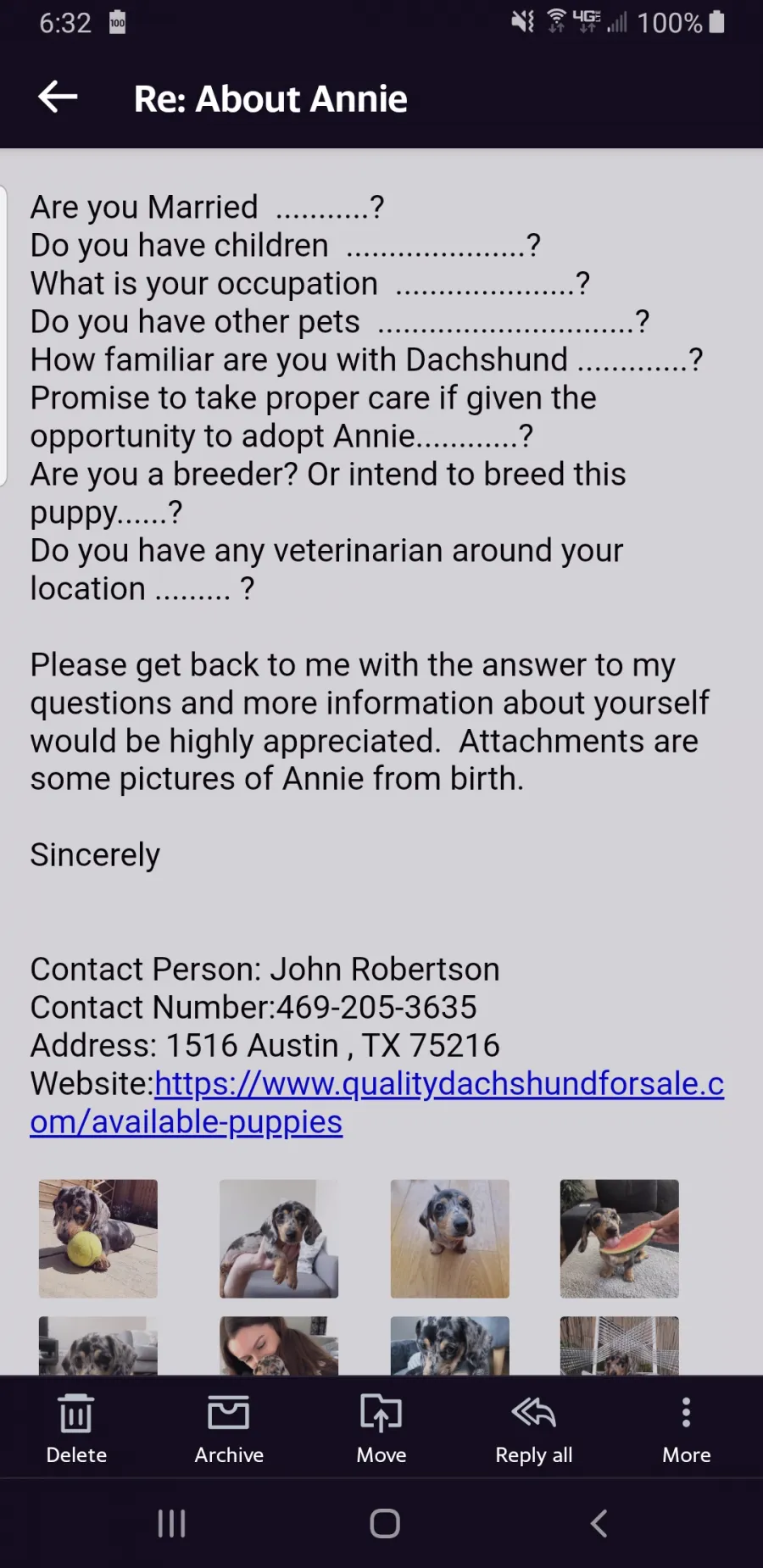Reply all to this message
Viewport: 763px width, 1568px height.
pos(534,1429)
